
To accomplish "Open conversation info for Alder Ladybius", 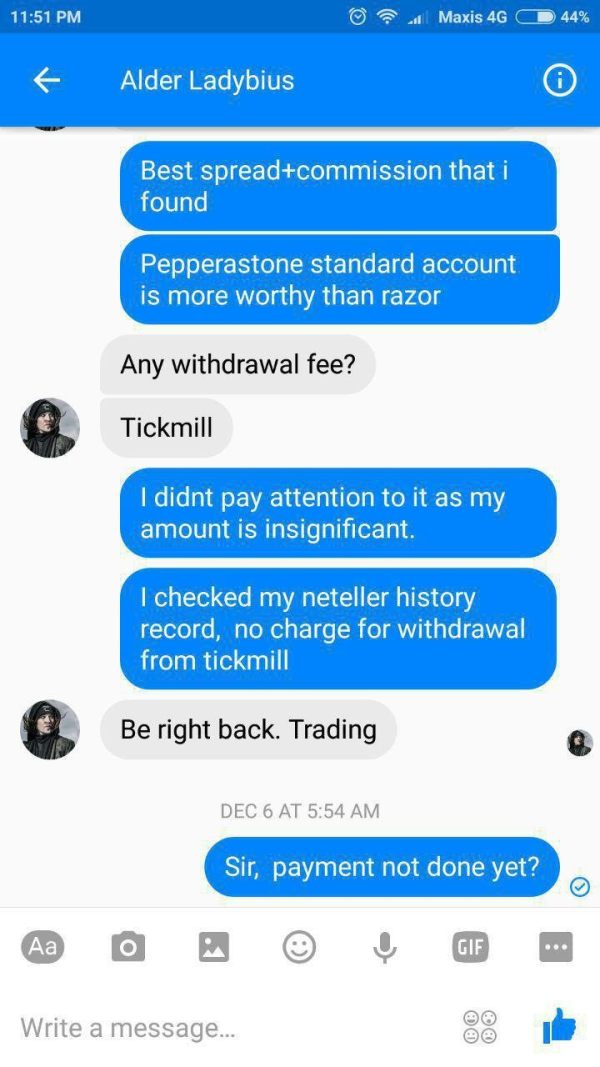I will [559, 81].
